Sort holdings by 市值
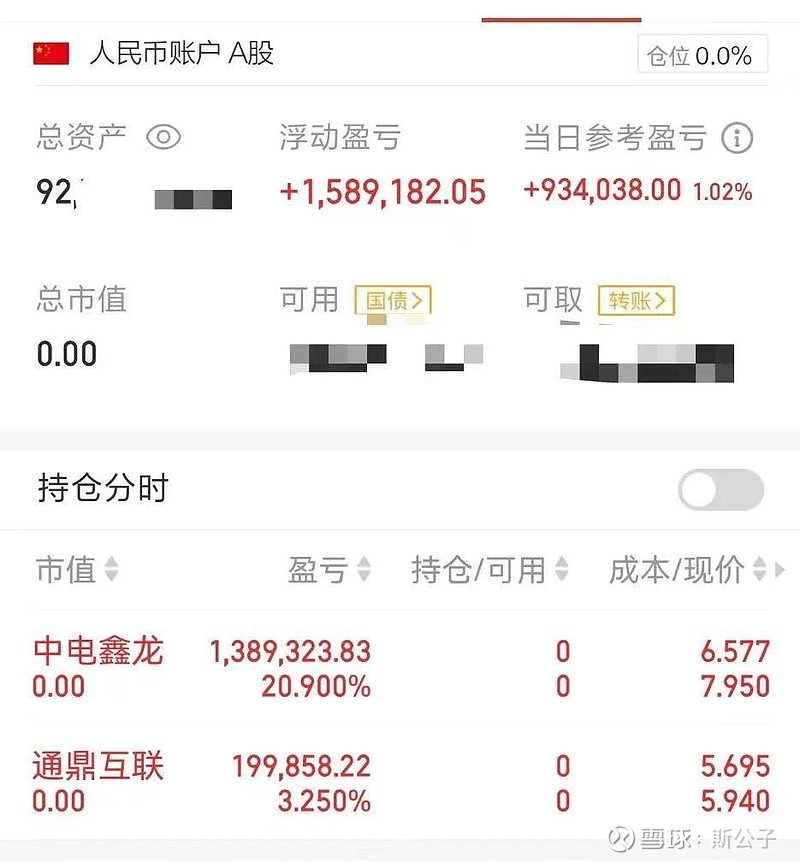The image size is (800, 863). click(77, 570)
